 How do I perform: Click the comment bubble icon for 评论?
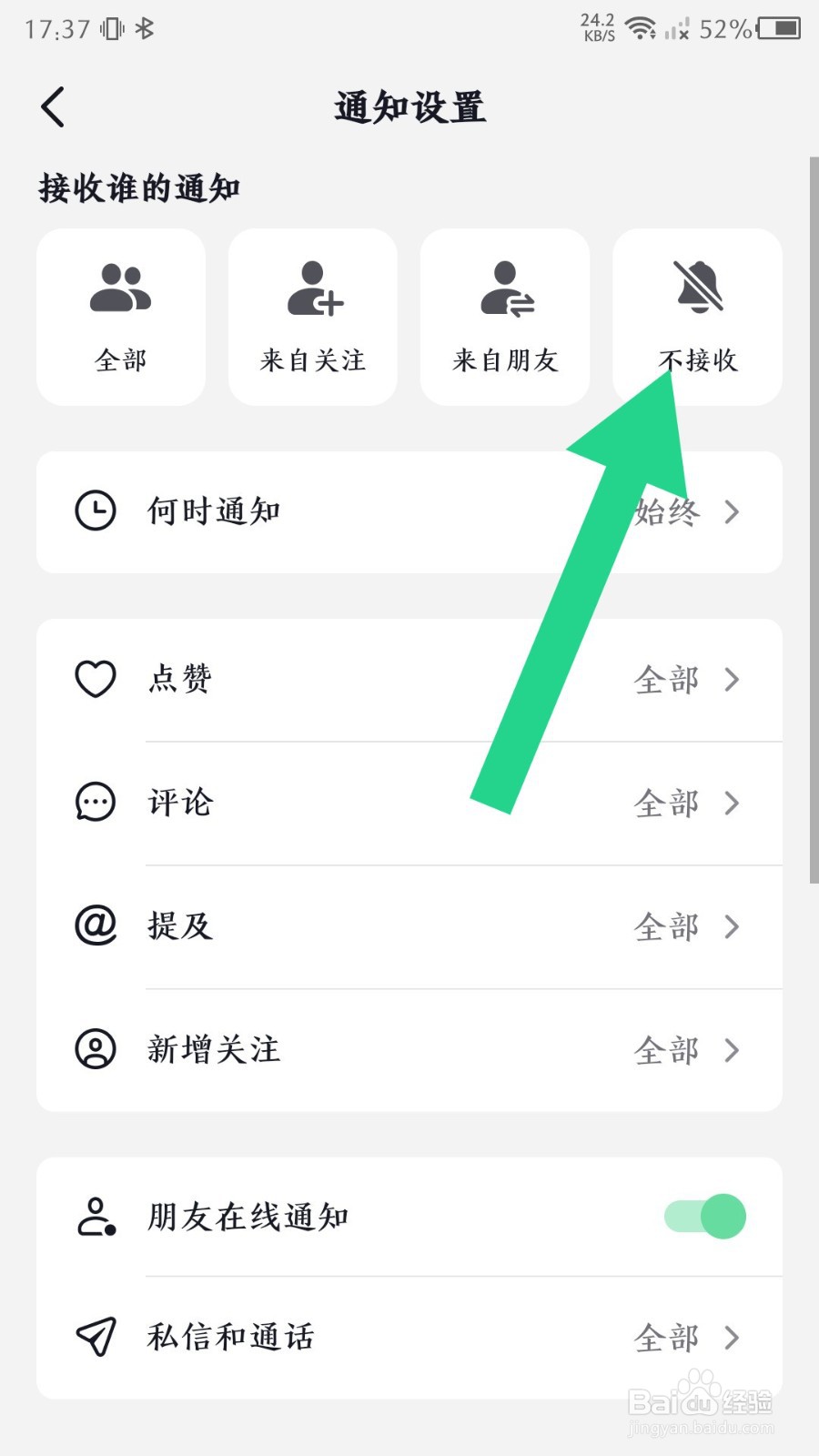coord(95,803)
